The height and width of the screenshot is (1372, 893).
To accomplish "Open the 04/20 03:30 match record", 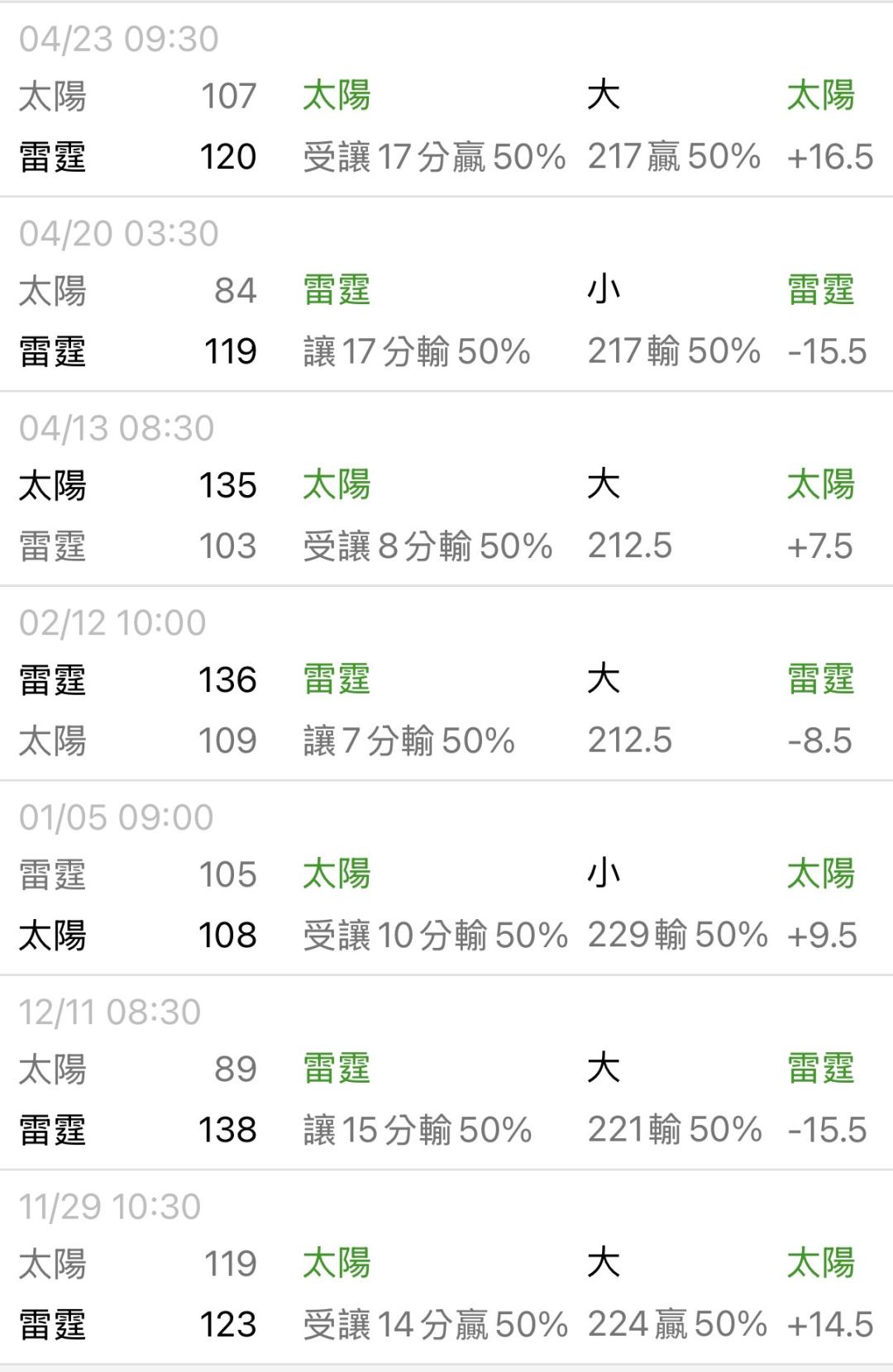I will pyautogui.click(x=446, y=294).
